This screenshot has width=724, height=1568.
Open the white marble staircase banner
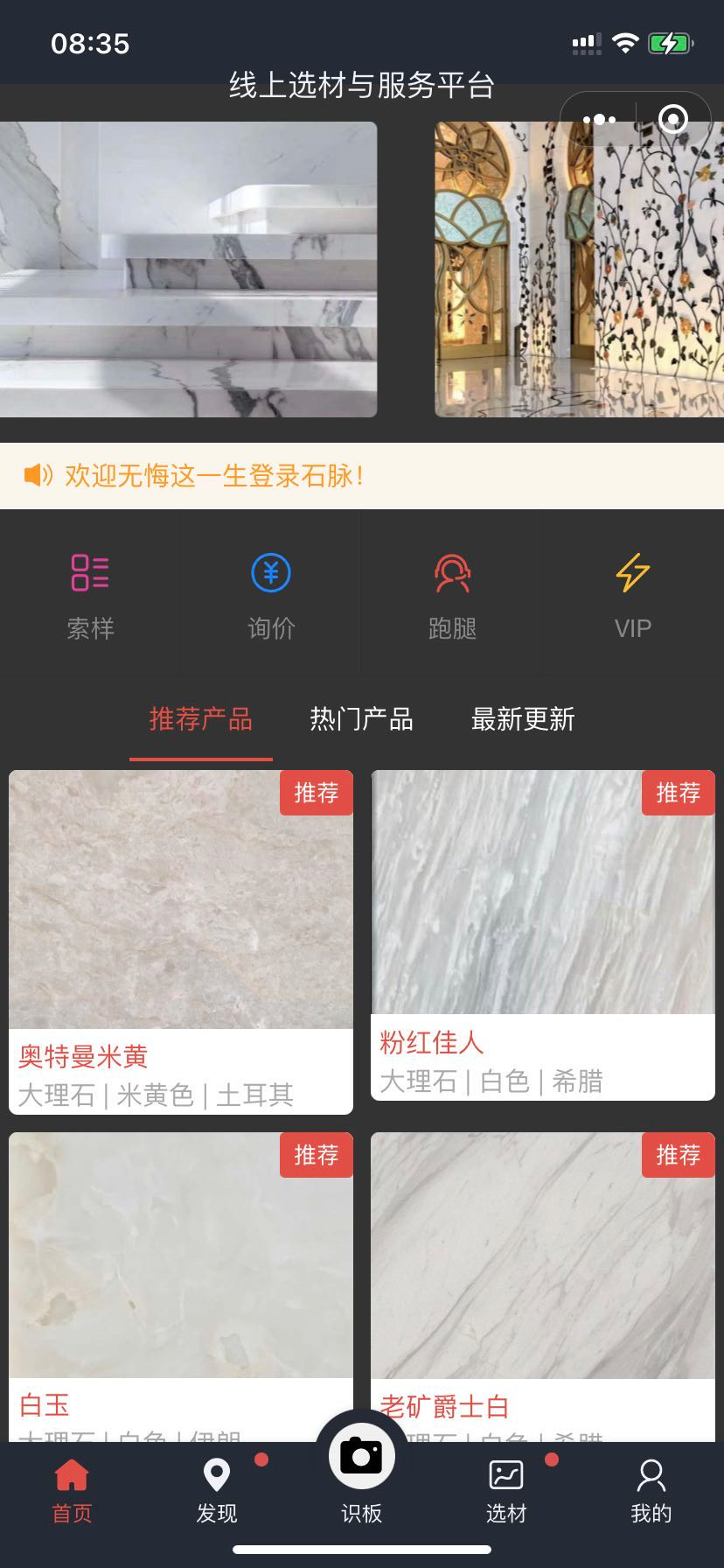(x=188, y=269)
